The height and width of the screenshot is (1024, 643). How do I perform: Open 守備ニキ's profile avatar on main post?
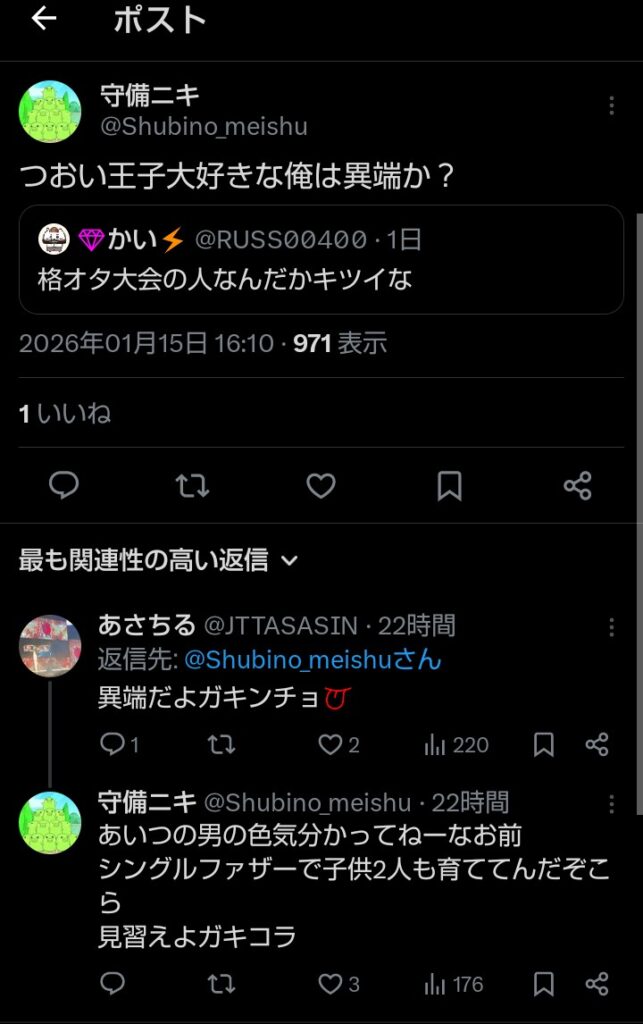[x=50, y=111]
